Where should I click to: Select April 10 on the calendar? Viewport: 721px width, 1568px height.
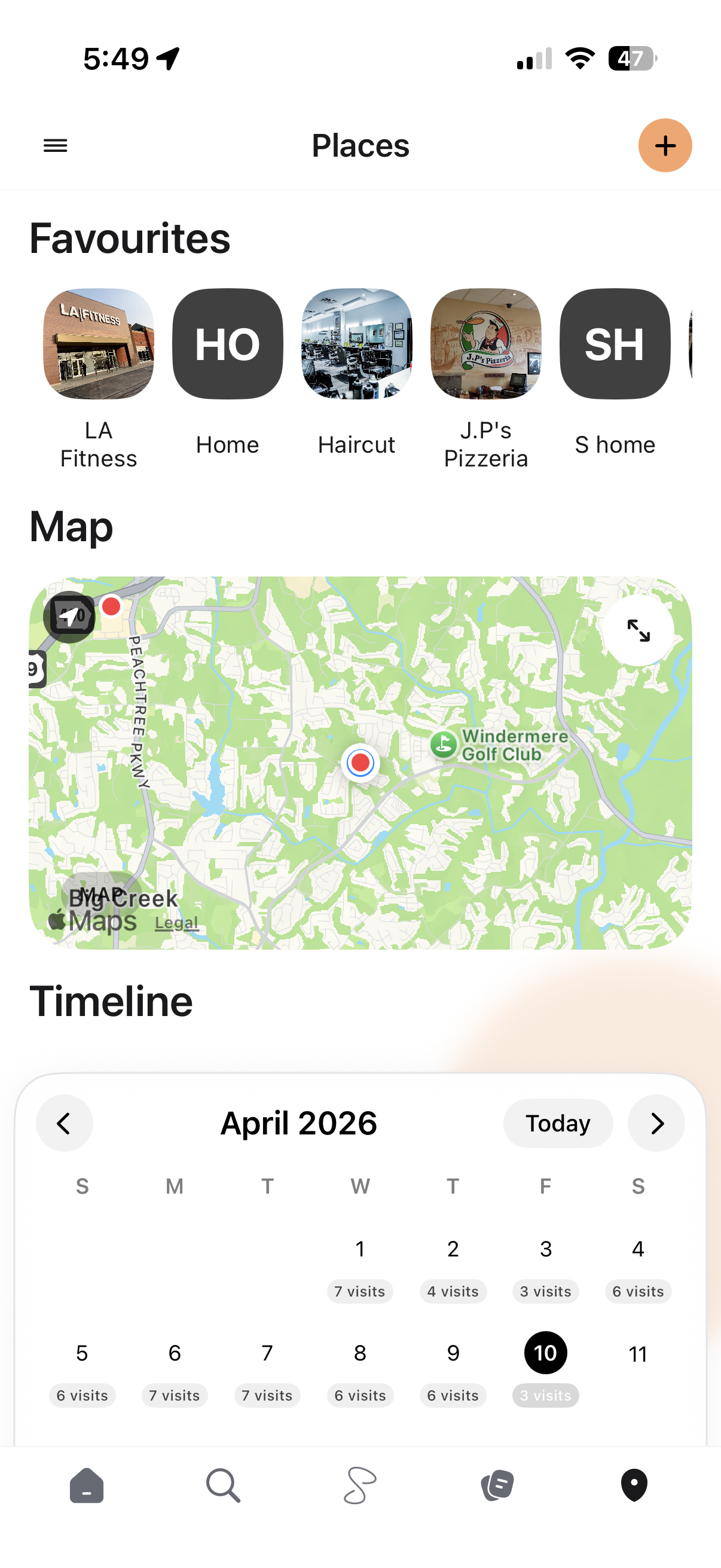pyautogui.click(x=545, y=1353)
